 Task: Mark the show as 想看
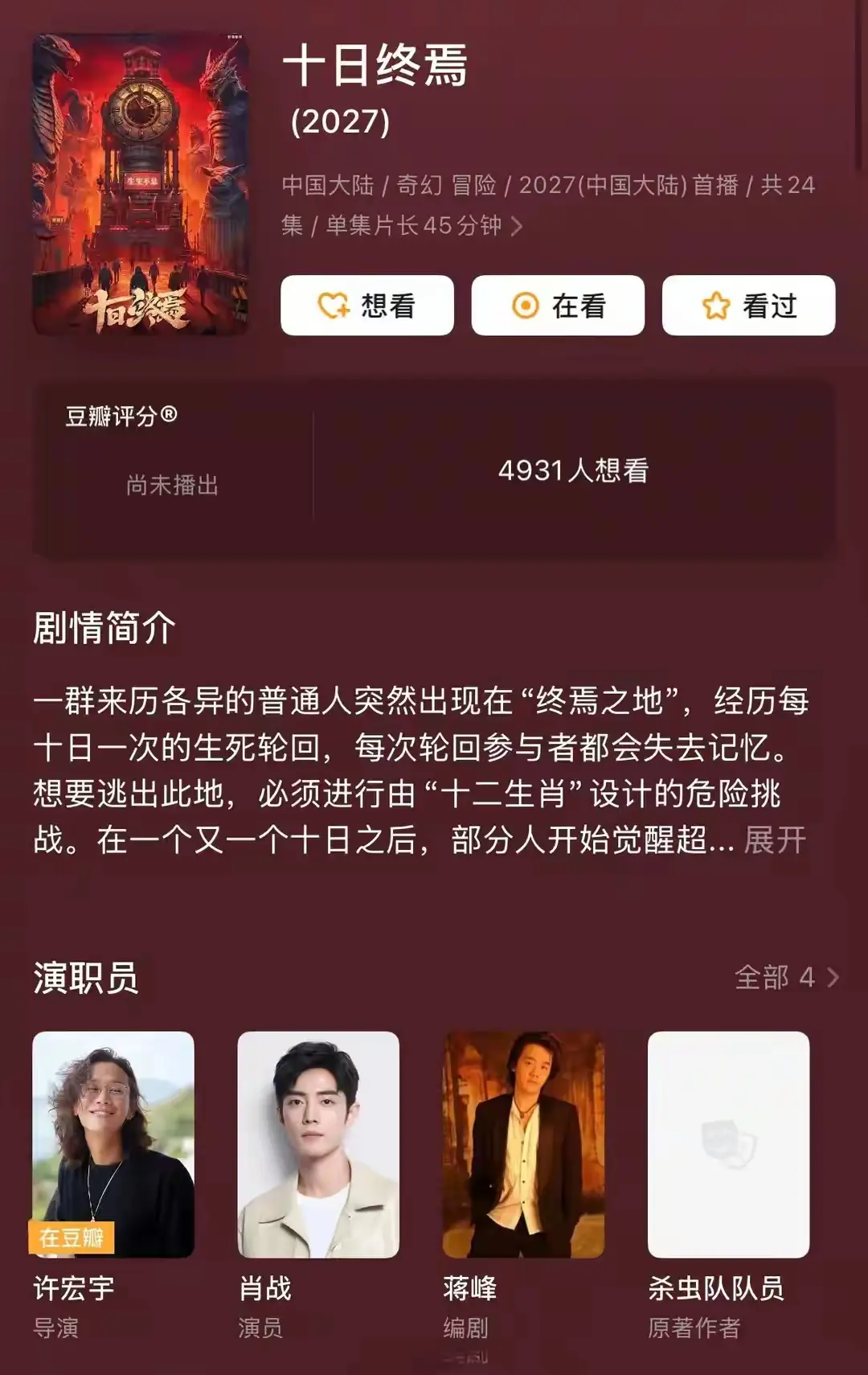click(366, 306)
